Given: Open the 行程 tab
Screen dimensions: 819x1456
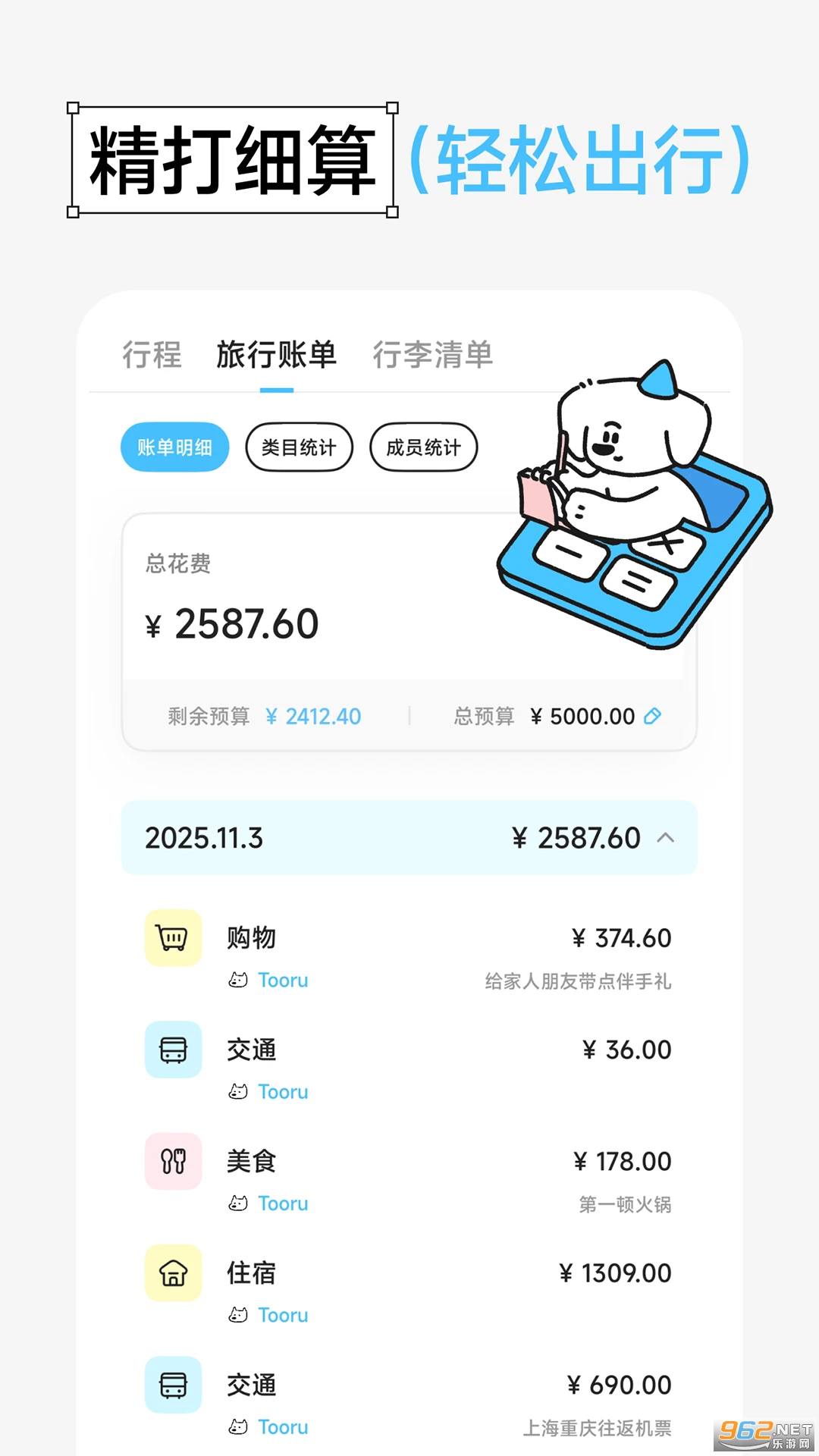Looking at the screenshot, I should point(152,354).
